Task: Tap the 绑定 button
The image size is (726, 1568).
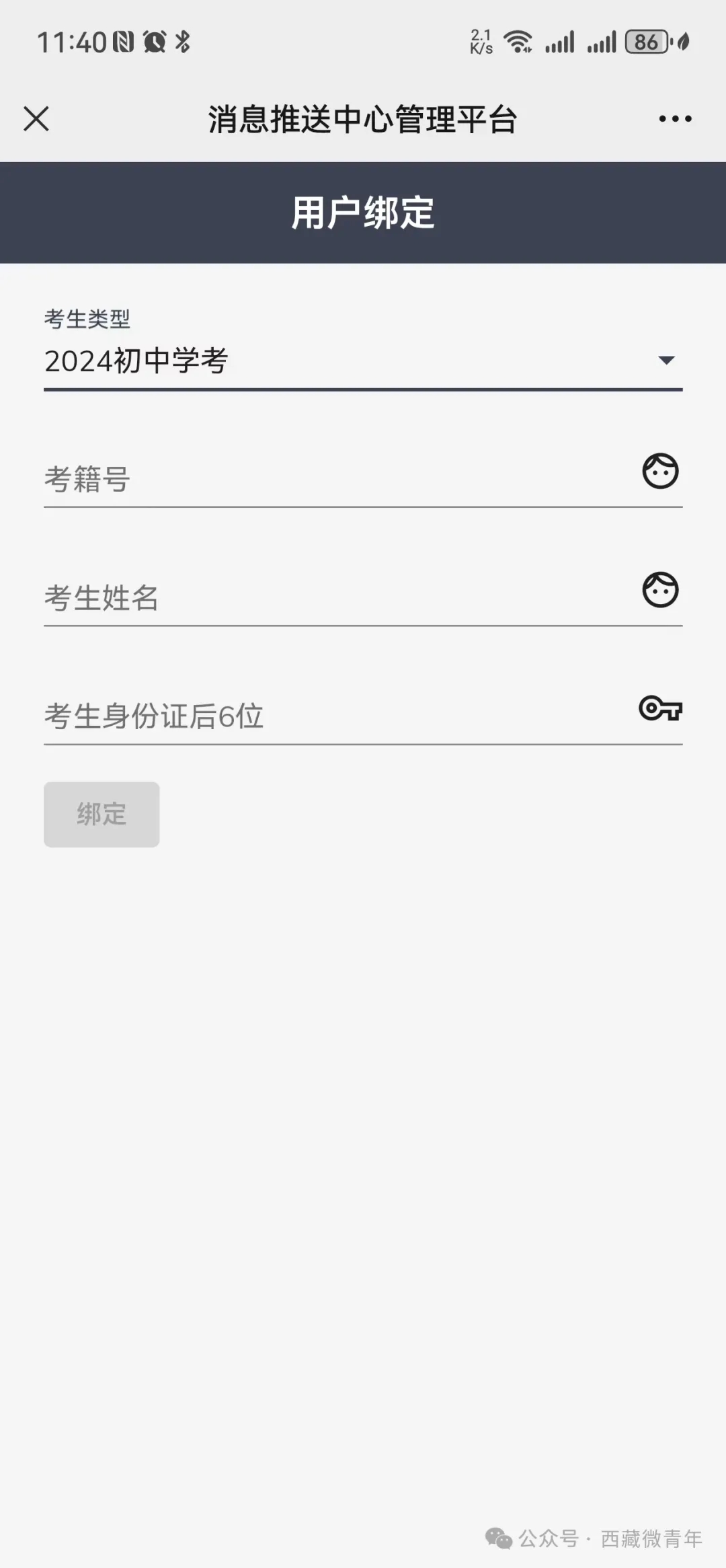Action: 102,814
